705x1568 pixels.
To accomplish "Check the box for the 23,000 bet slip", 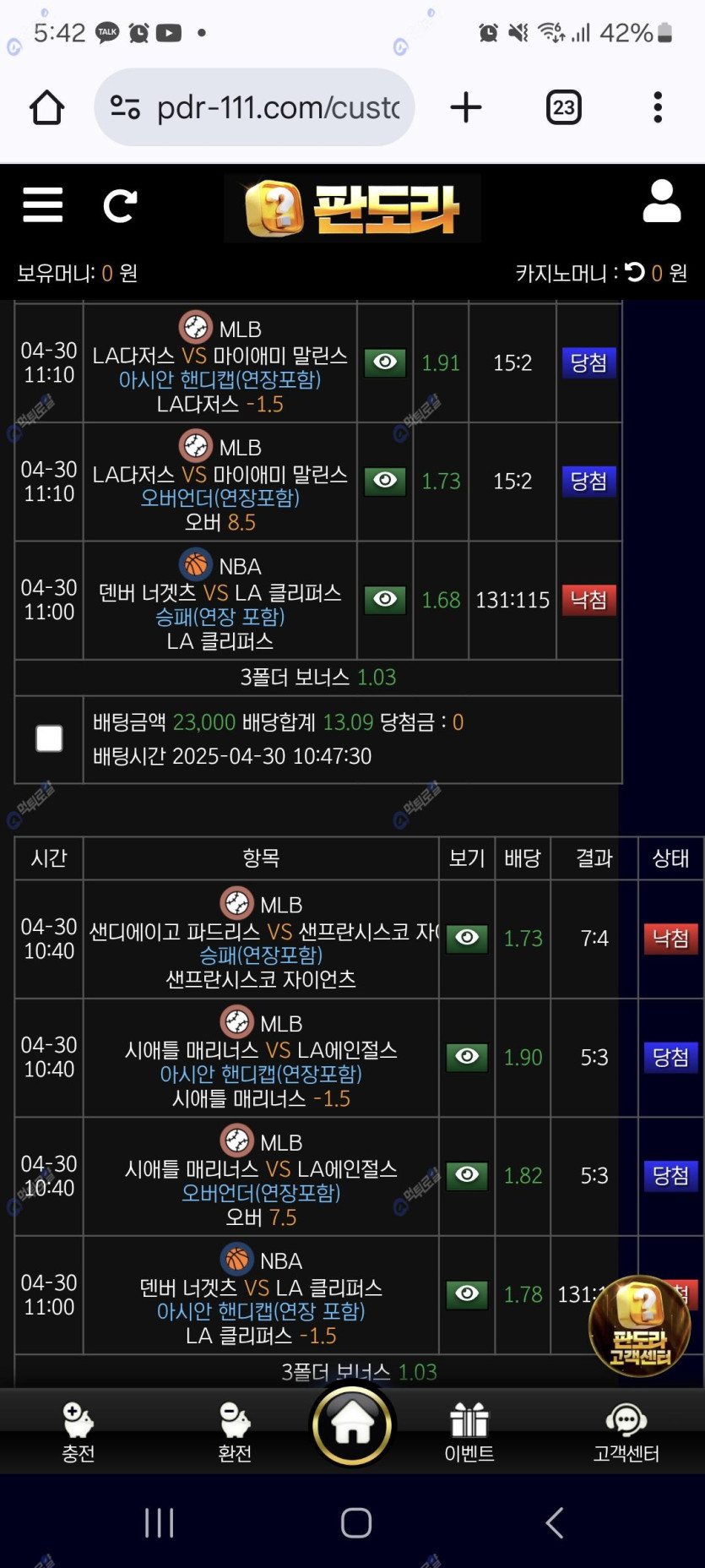I will tap(49, 738).
